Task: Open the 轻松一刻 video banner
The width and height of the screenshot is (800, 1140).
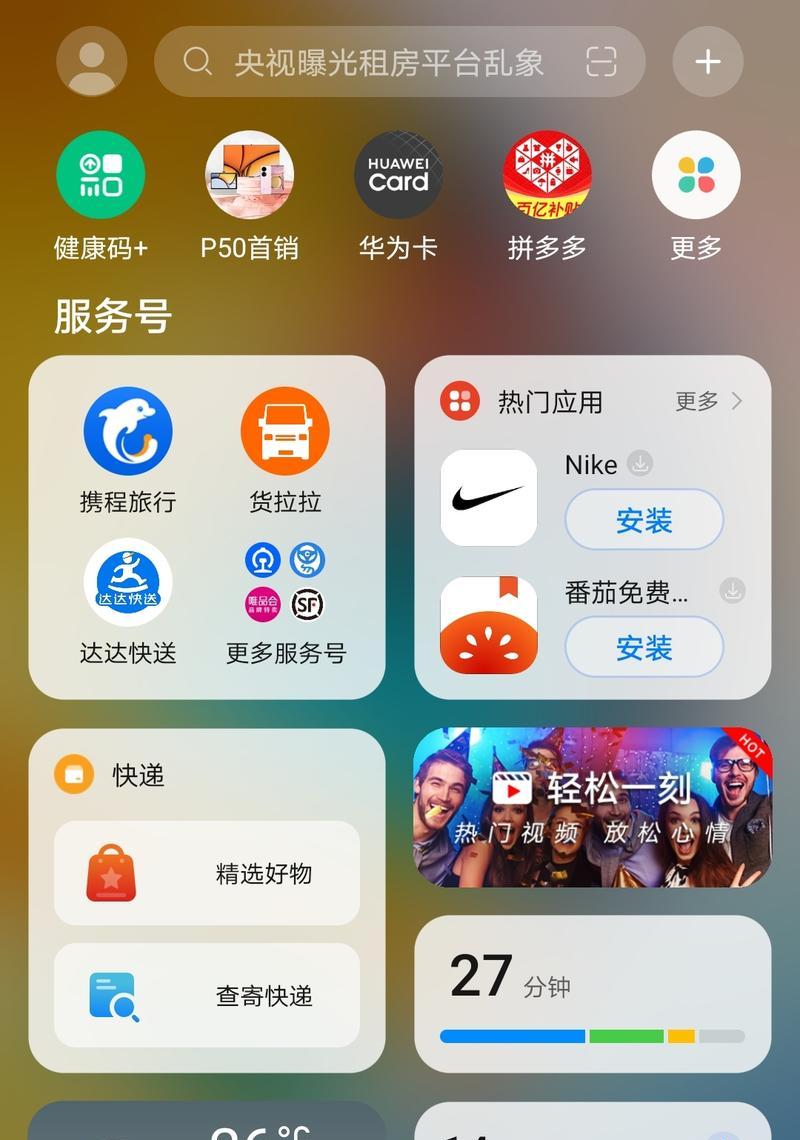Action: pyautogui.click(x=592, y=807)
